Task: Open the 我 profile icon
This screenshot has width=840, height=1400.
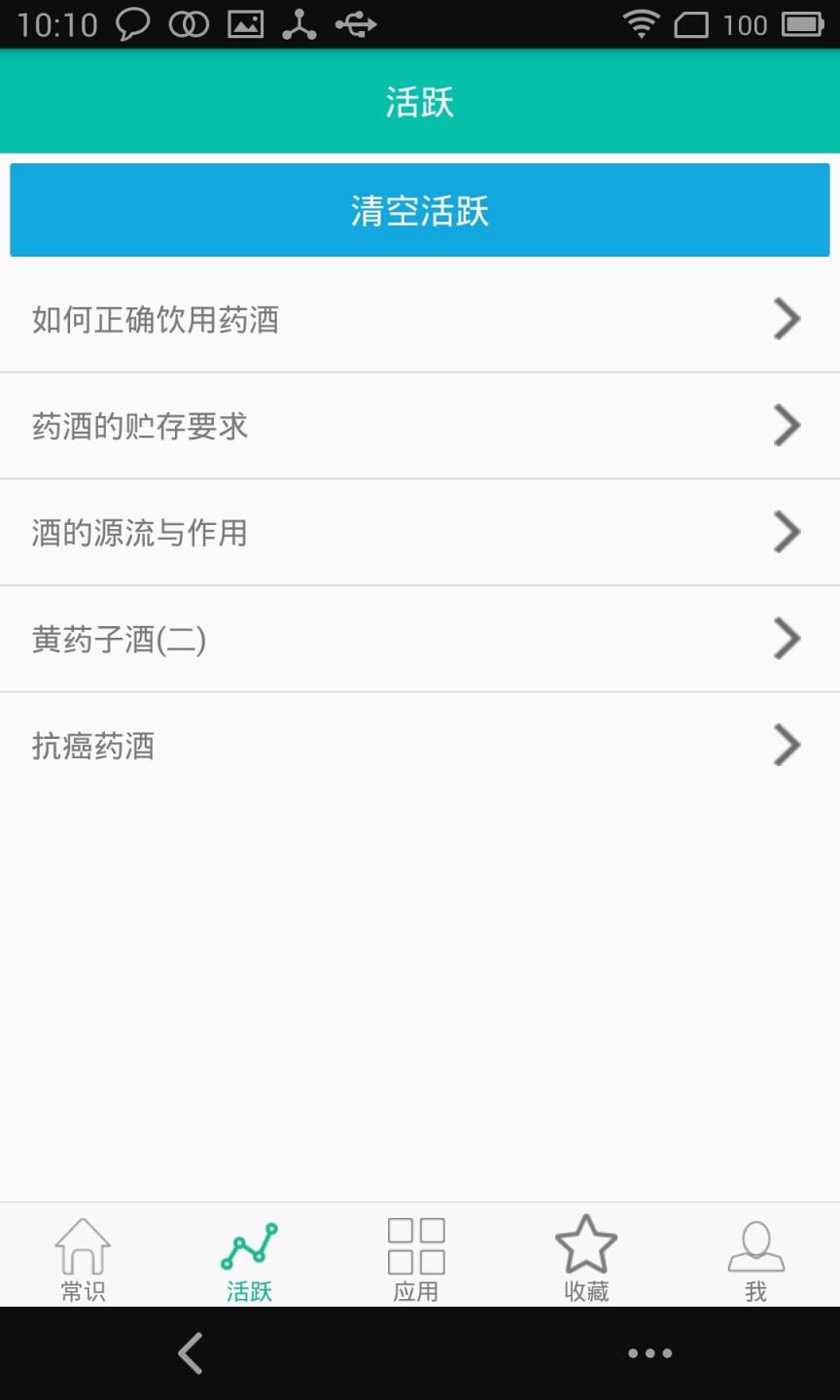Action: tap(754, 1243)
